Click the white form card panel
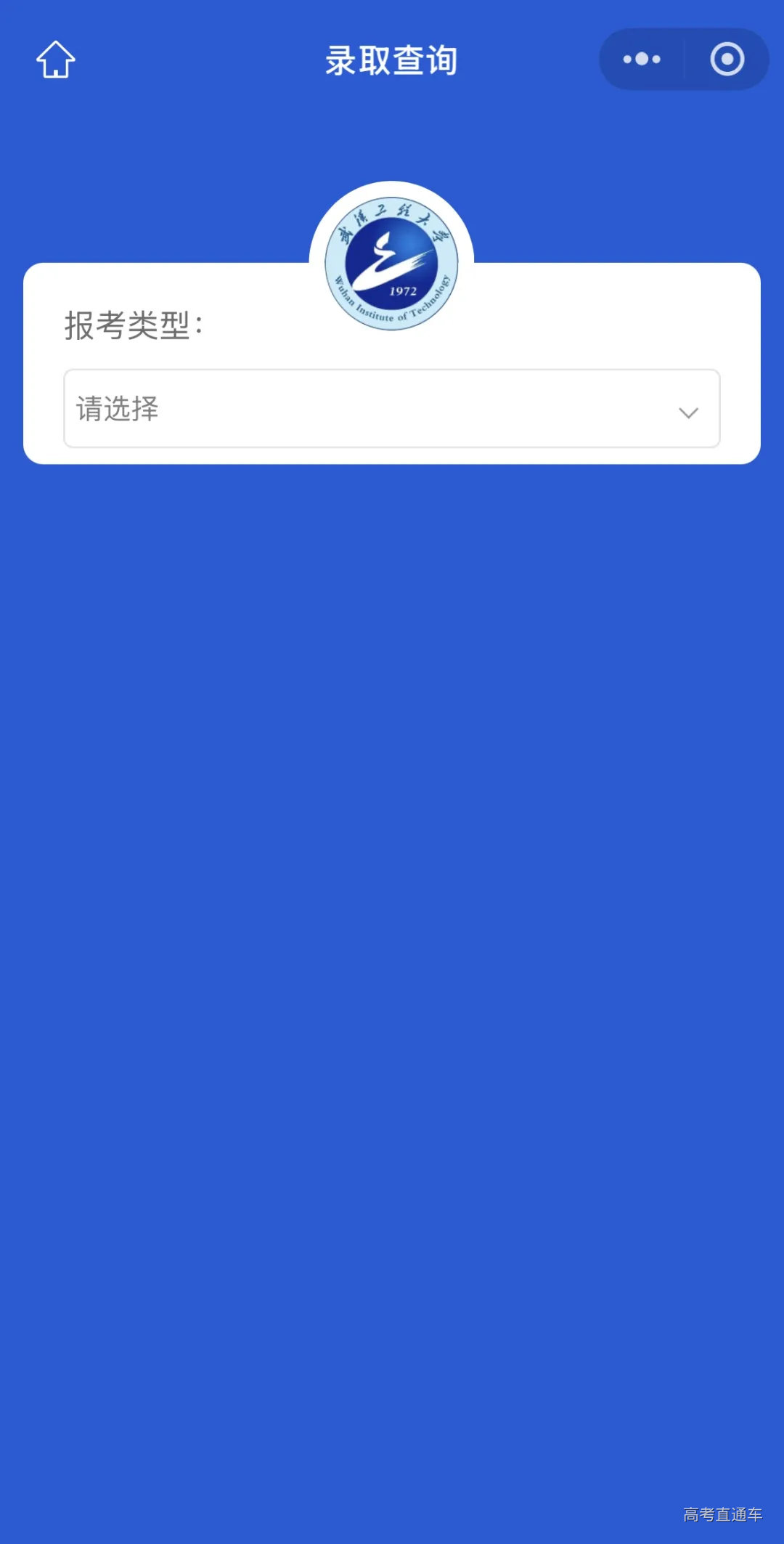Viewport: 784px width, 1544px height. click(392, 363)
